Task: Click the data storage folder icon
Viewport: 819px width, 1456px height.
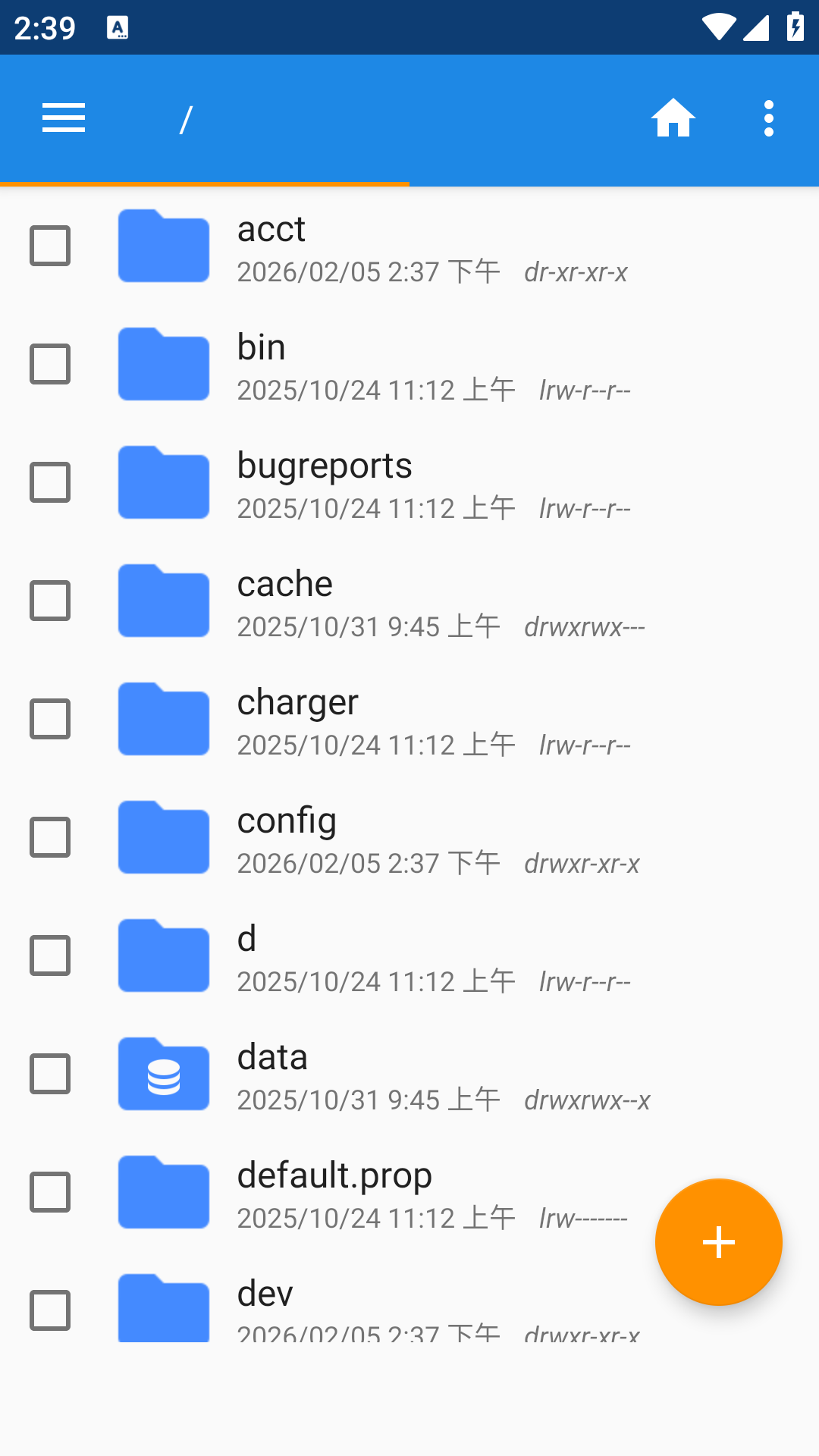Action: [x=163, y=1073]
